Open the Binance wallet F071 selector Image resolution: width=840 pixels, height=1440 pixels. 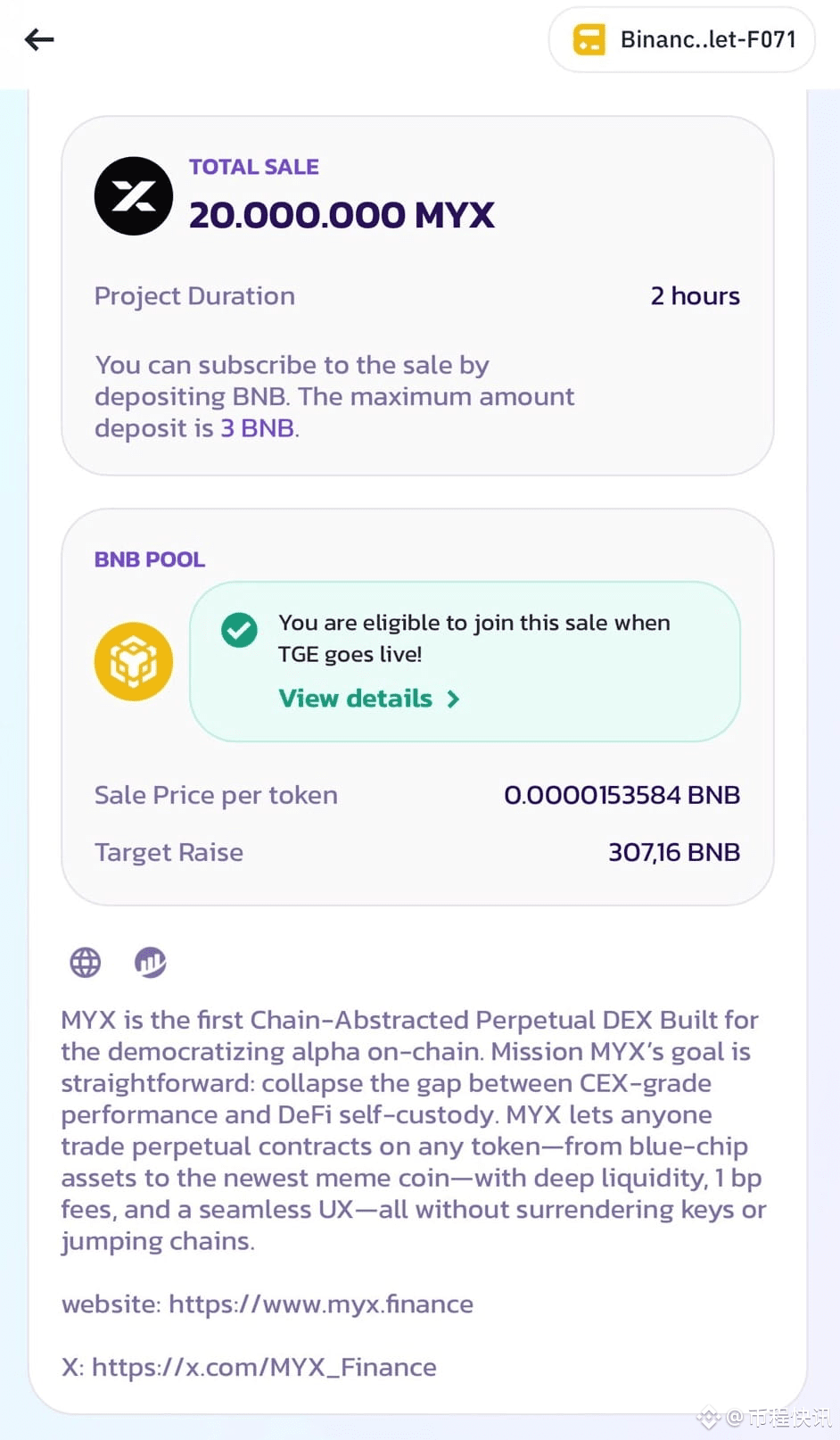[682, 39]
